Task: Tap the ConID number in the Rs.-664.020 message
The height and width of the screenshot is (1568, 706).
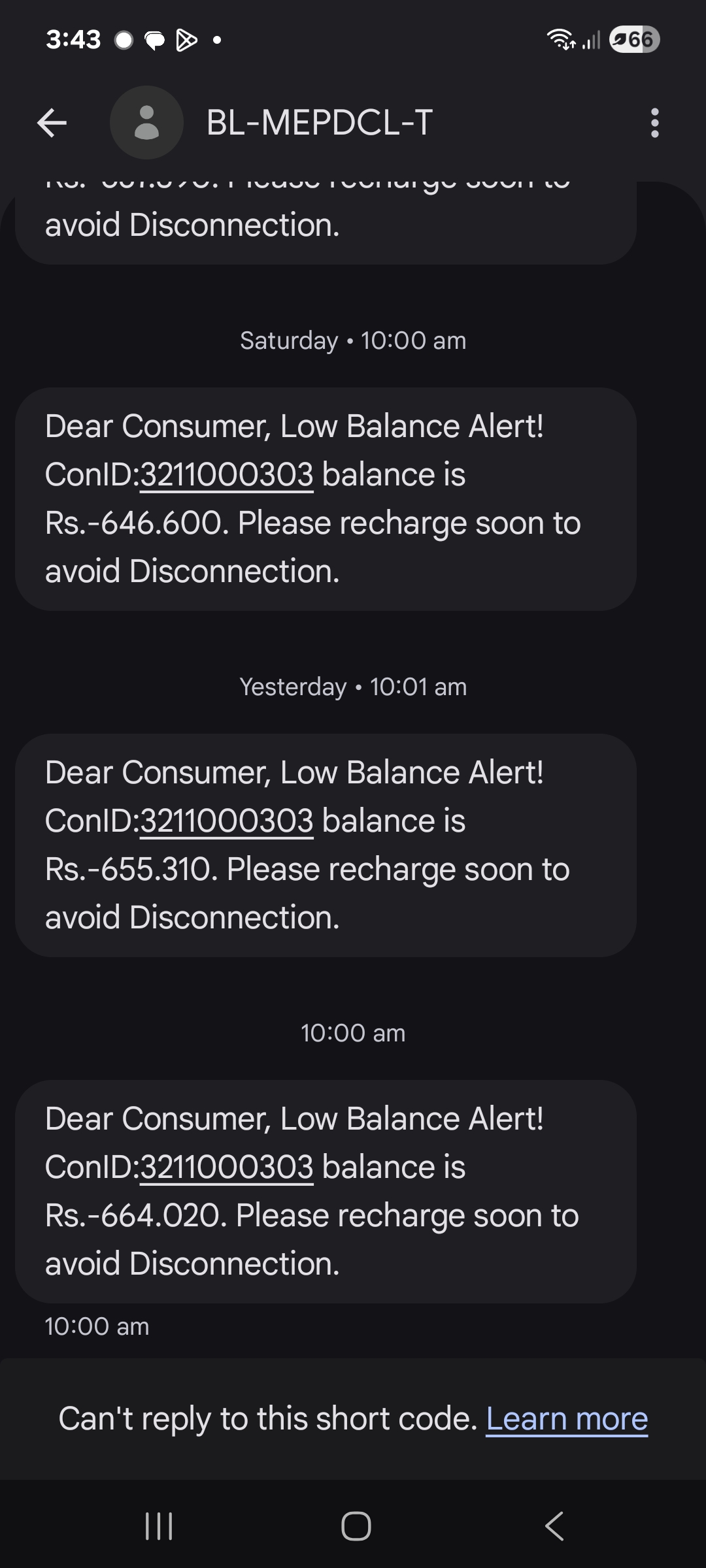Action: pyautogui.click(x=227, y=1168)
